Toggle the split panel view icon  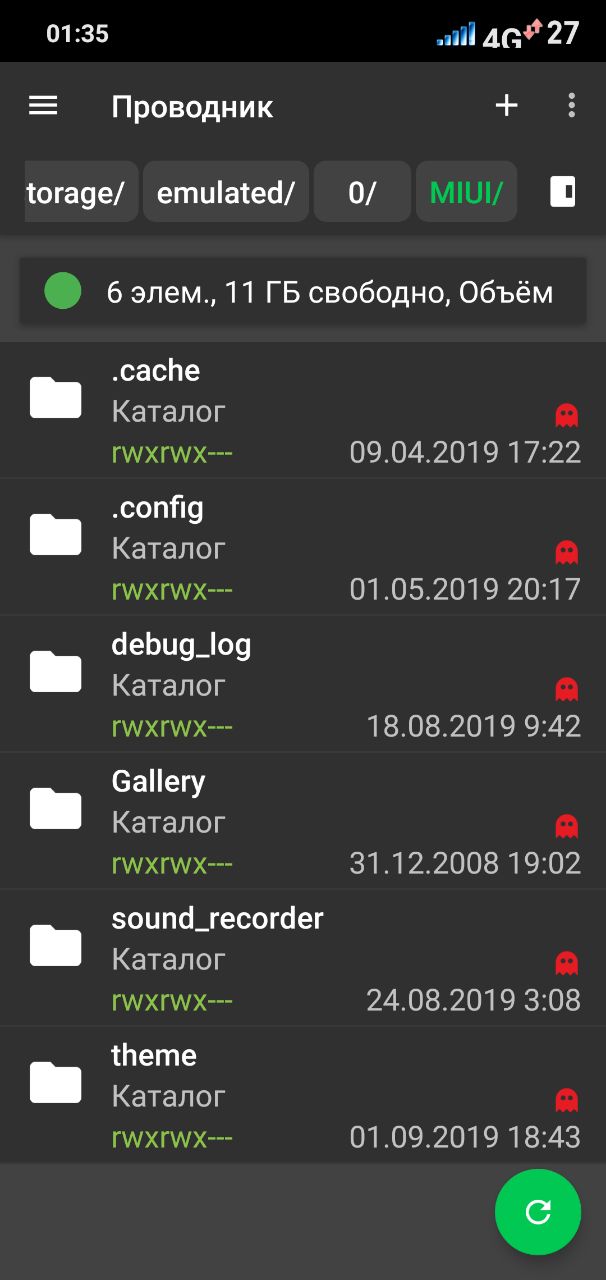563,191
